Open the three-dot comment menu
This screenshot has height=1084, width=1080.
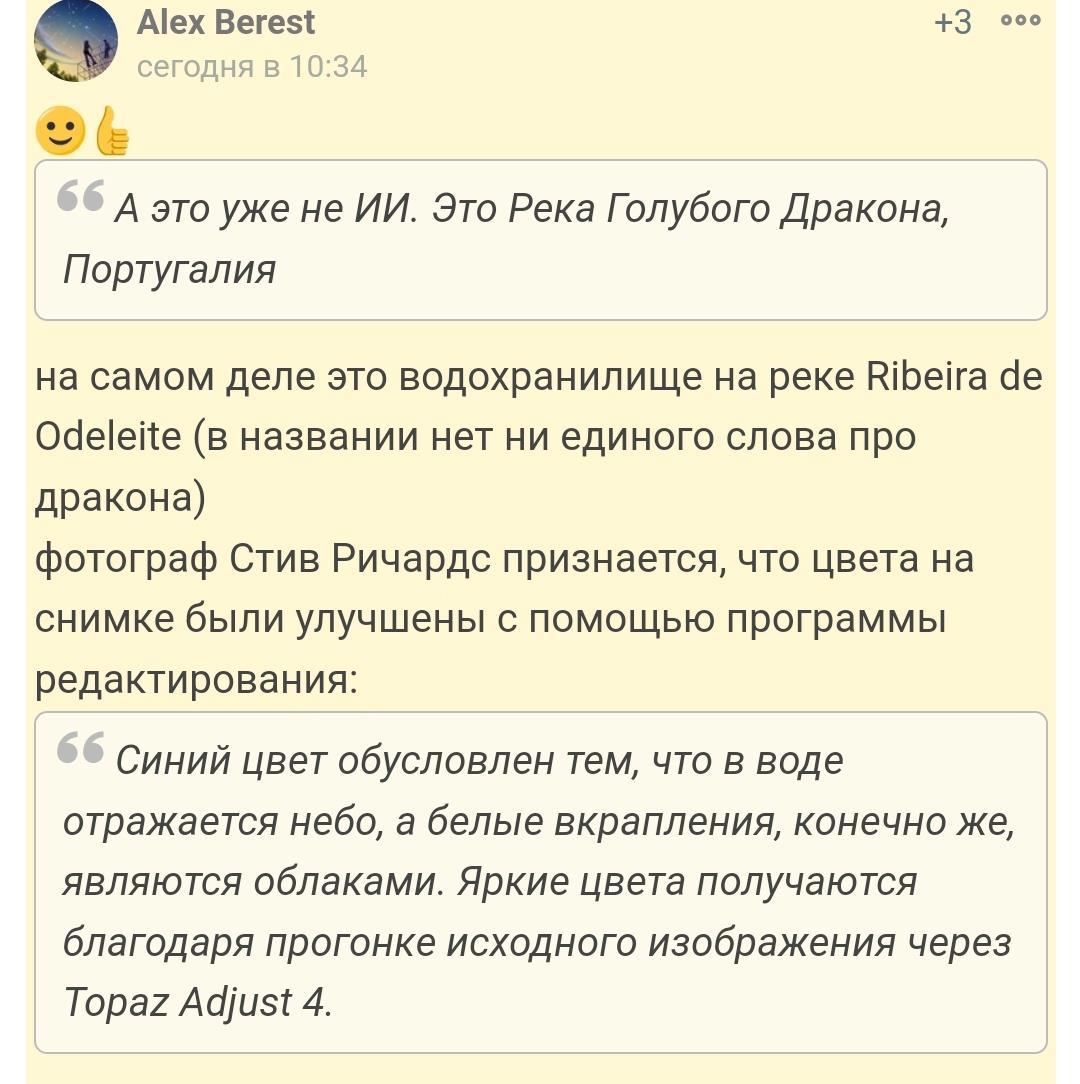click(x=1021, y=20)
